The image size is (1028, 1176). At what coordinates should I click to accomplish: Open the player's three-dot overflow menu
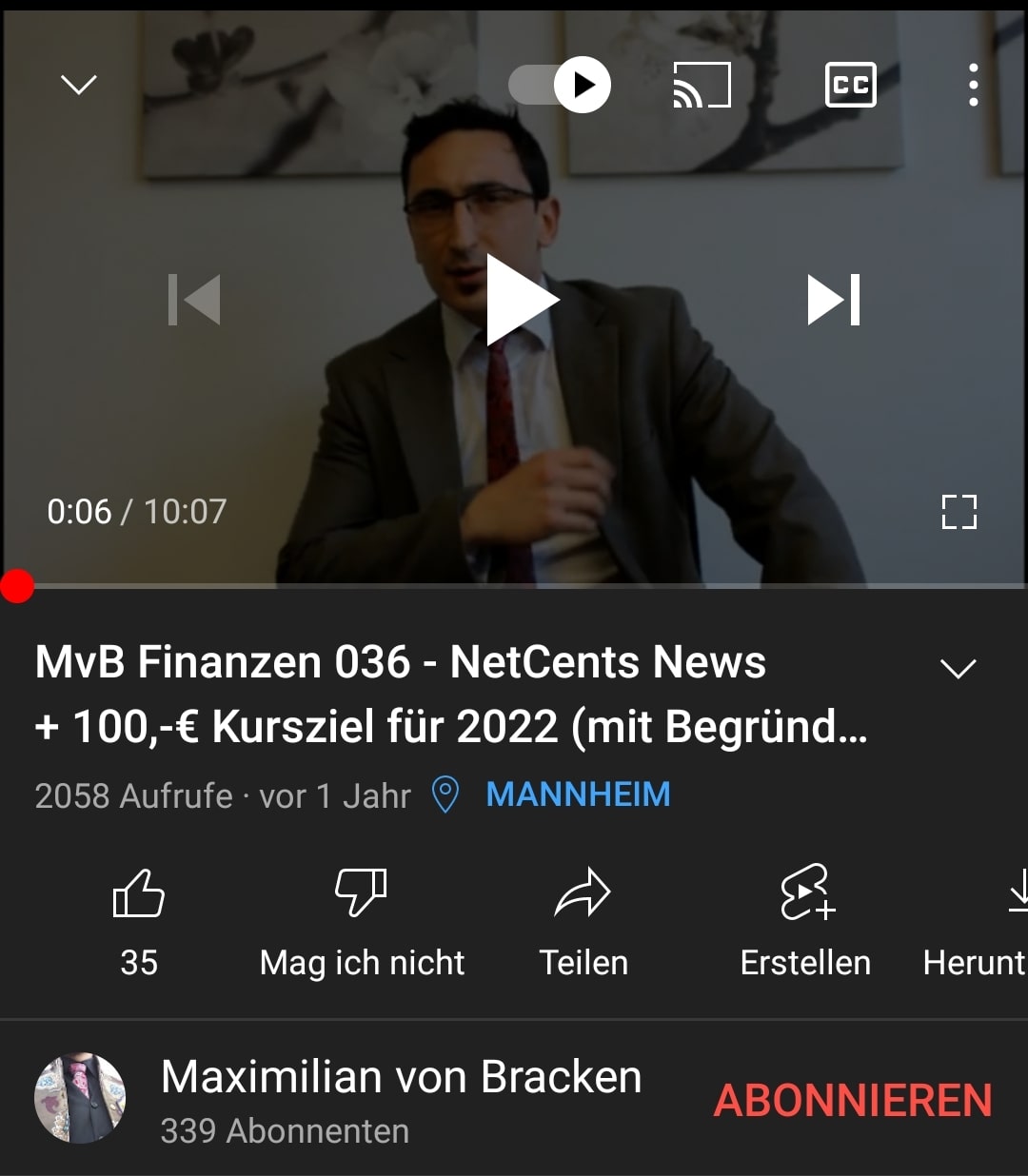[973, 85]
